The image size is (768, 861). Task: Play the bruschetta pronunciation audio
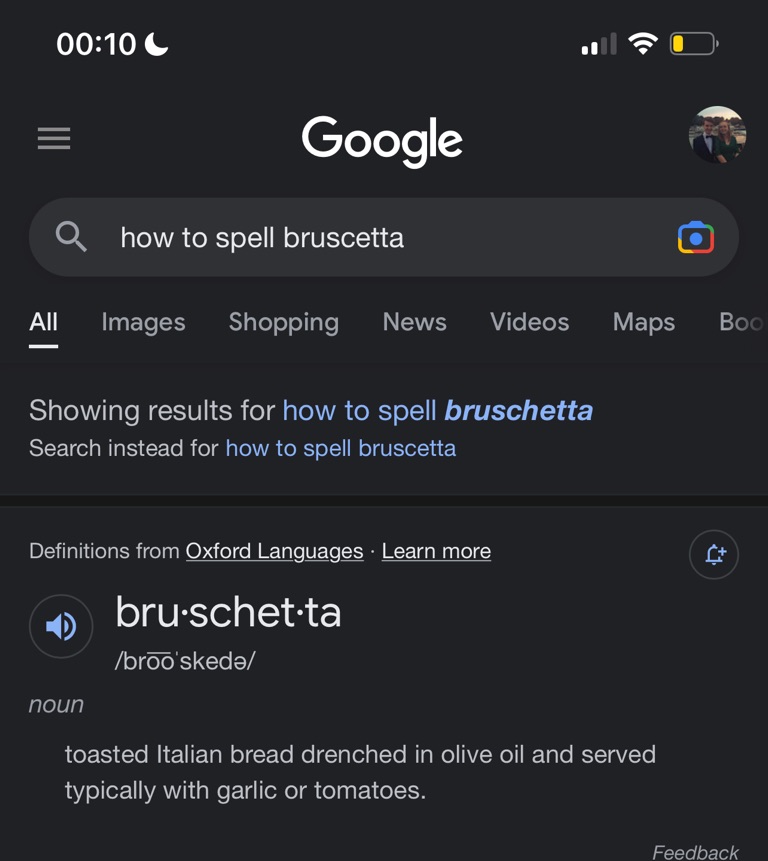pos(61,627)
